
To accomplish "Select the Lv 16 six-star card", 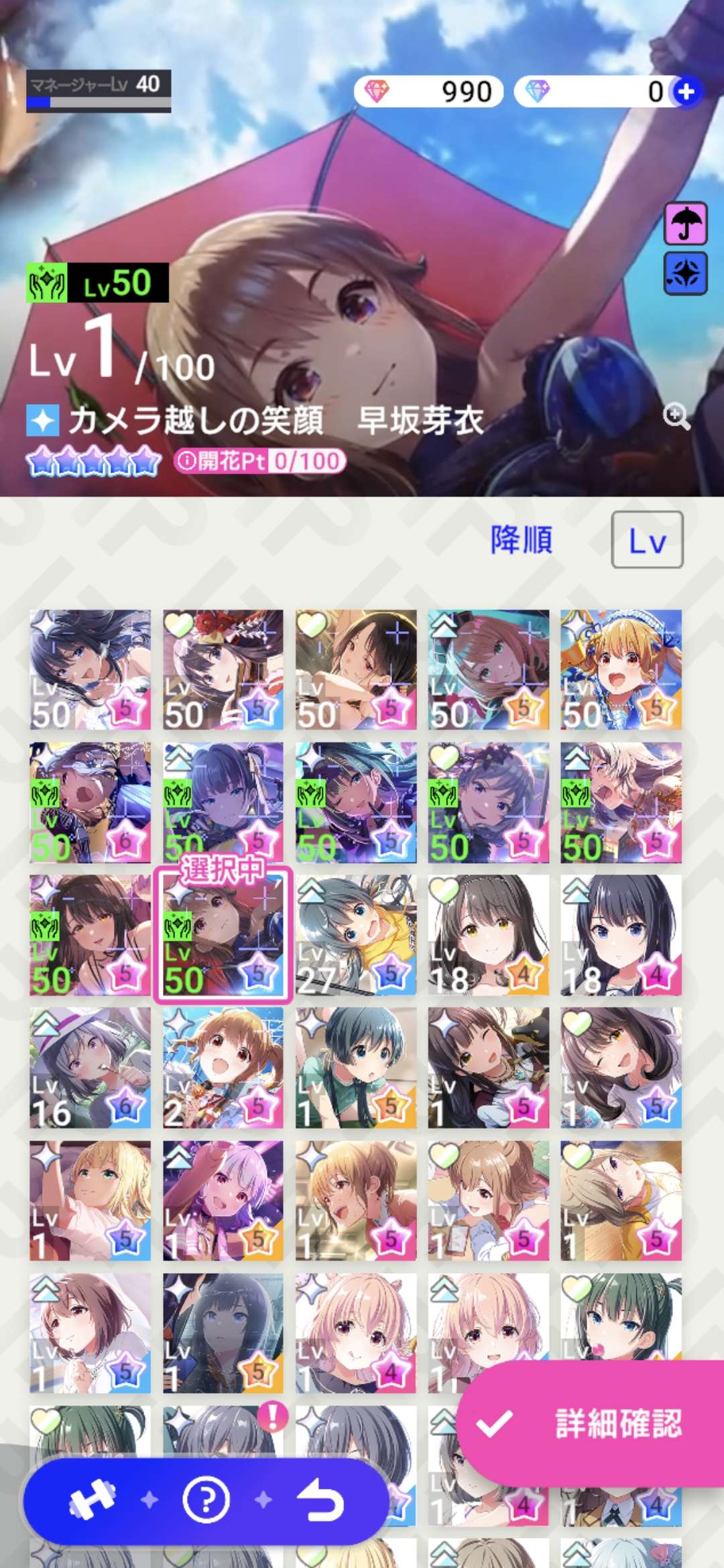I will coord(90,1067).
